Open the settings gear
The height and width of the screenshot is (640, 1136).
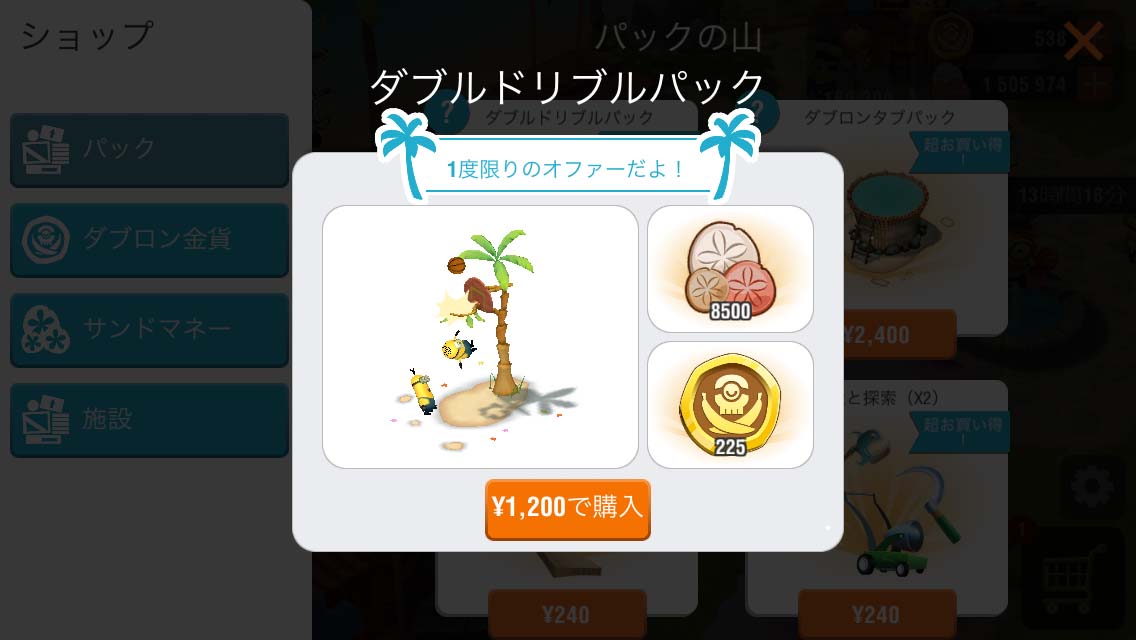point(1092,488)
